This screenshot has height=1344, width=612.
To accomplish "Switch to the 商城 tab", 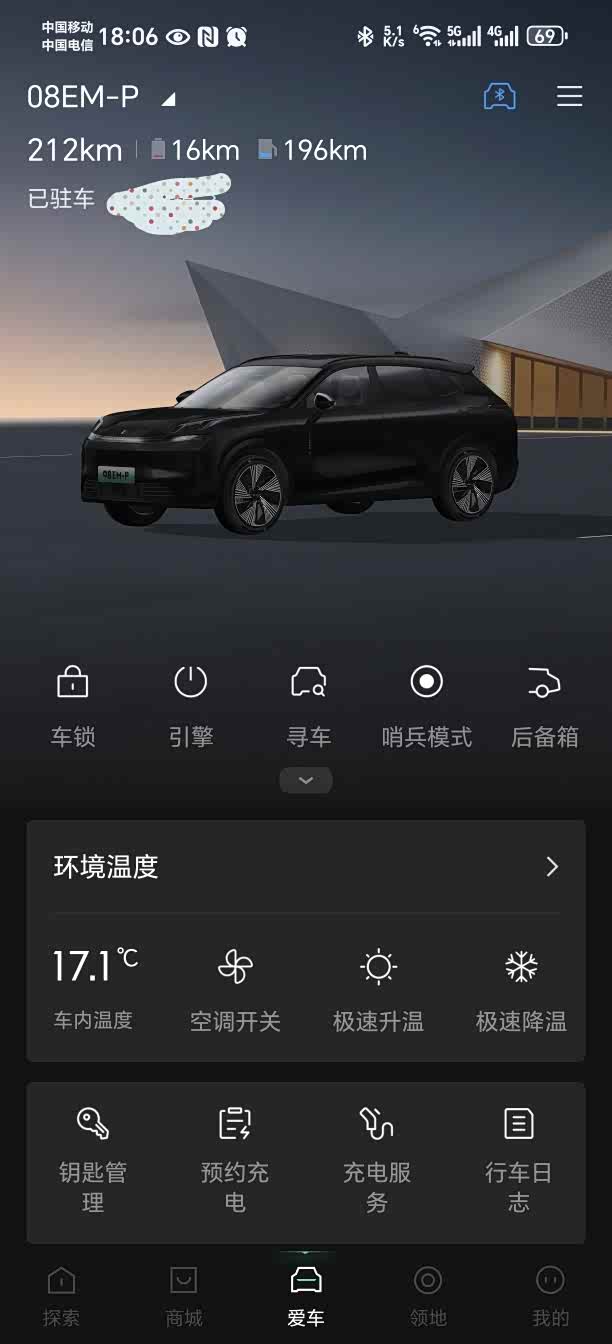I will tap(183, 1295).
